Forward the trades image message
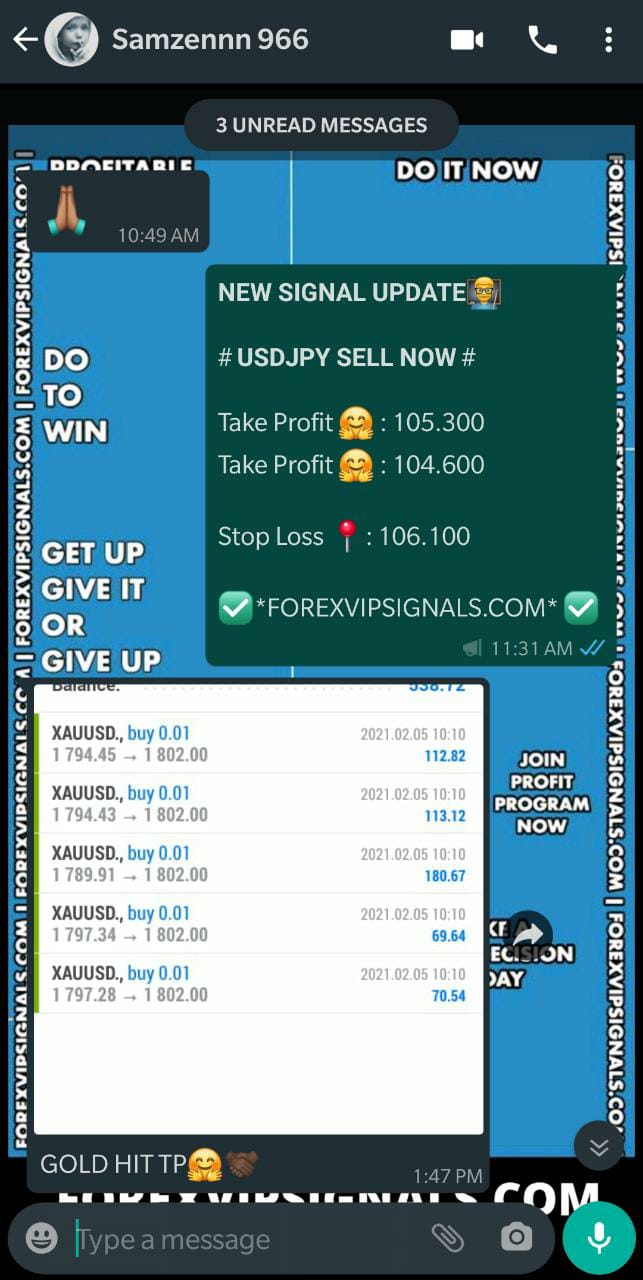The image size is (643, 1280). 528,933
